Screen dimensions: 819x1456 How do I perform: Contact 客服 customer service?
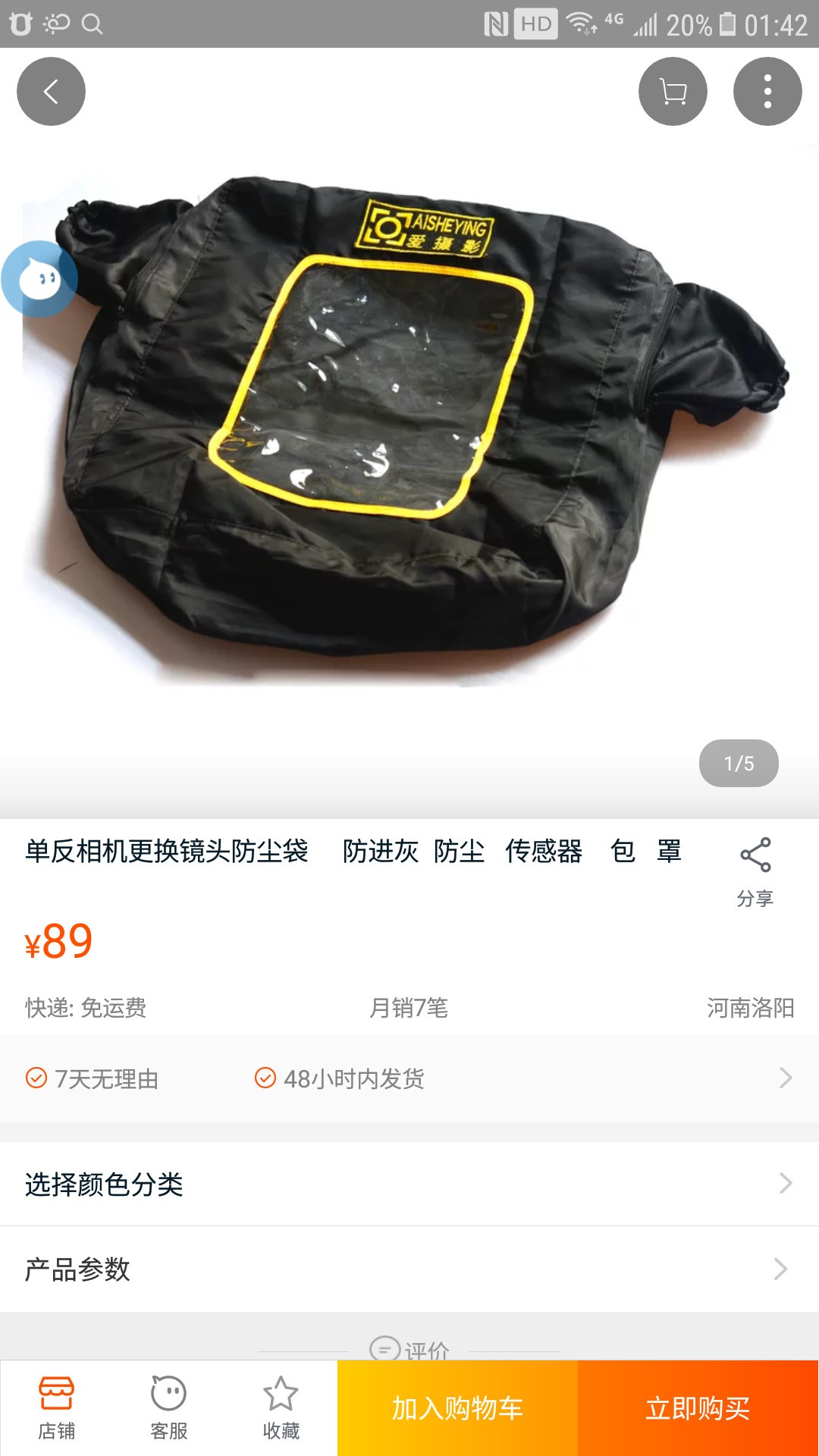coord(168,1407)
